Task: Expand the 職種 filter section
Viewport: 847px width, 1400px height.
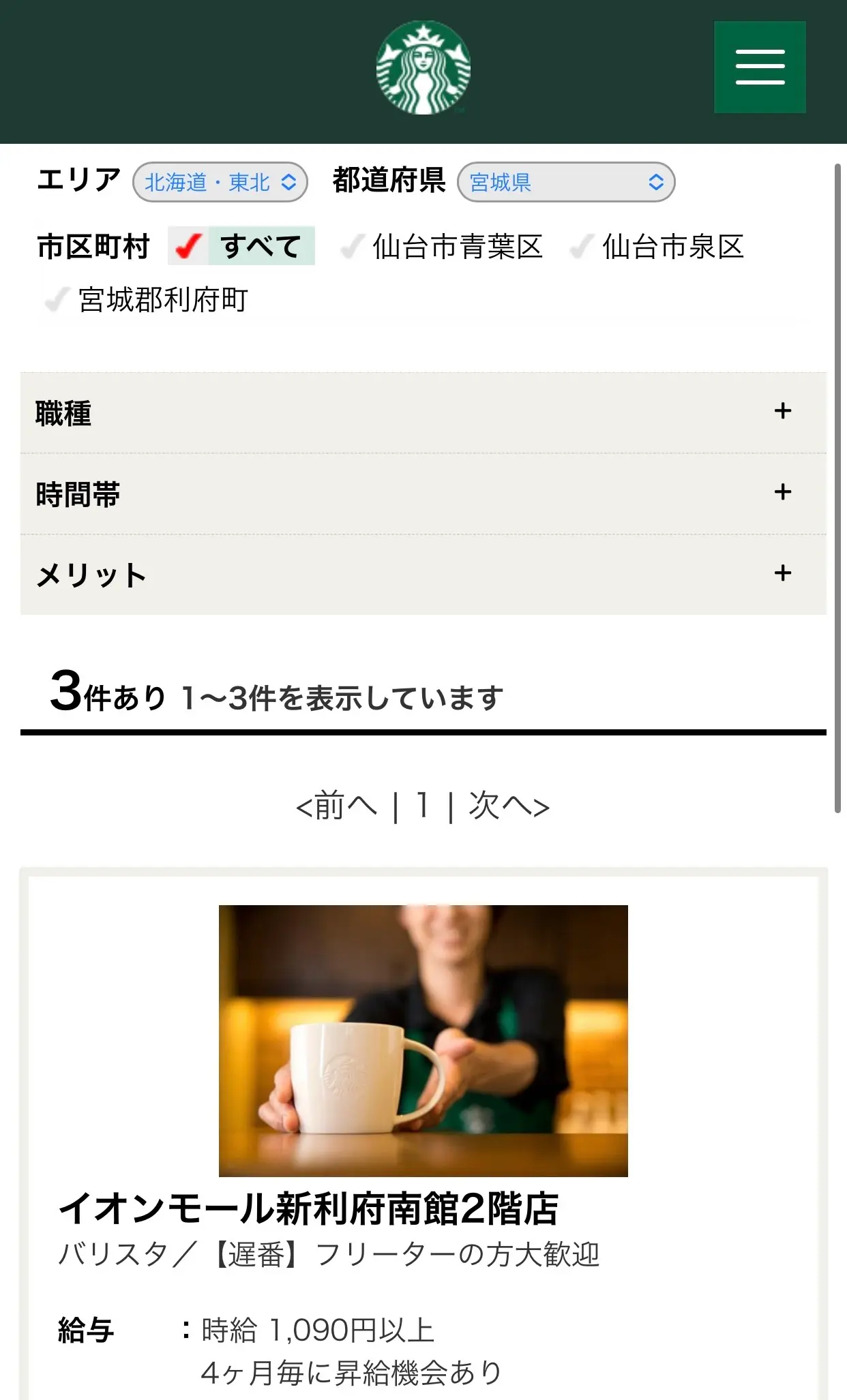Action: tap(423, 412)
